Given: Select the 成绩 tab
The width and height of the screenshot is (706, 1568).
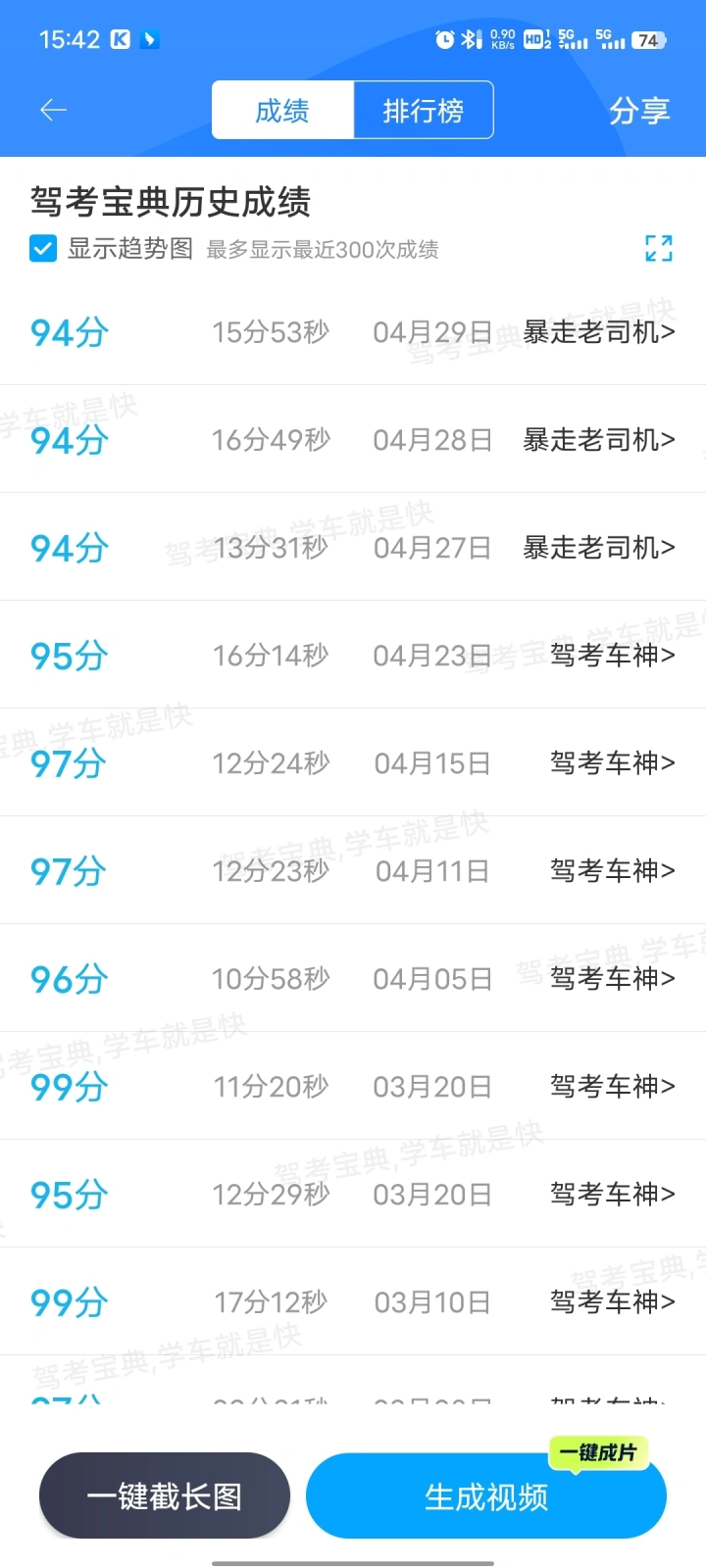Looking at the screenshot, I should point(282,110).
